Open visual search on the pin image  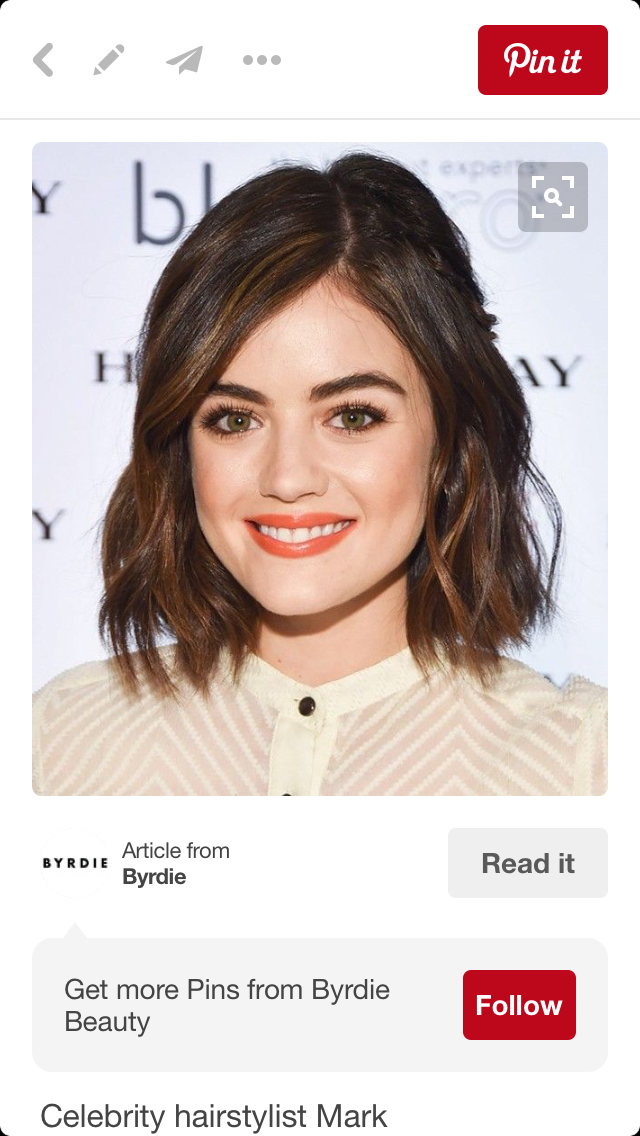coord(552,197)
